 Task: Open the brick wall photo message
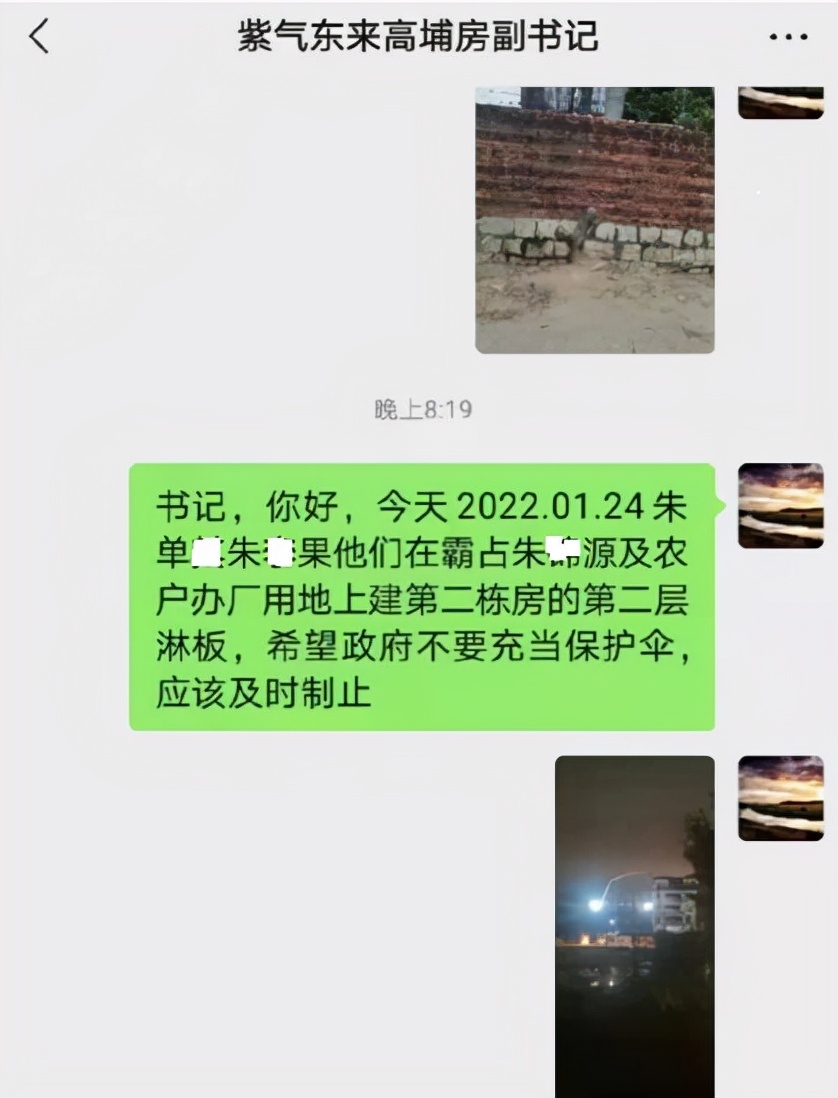(x=594, y=220)
